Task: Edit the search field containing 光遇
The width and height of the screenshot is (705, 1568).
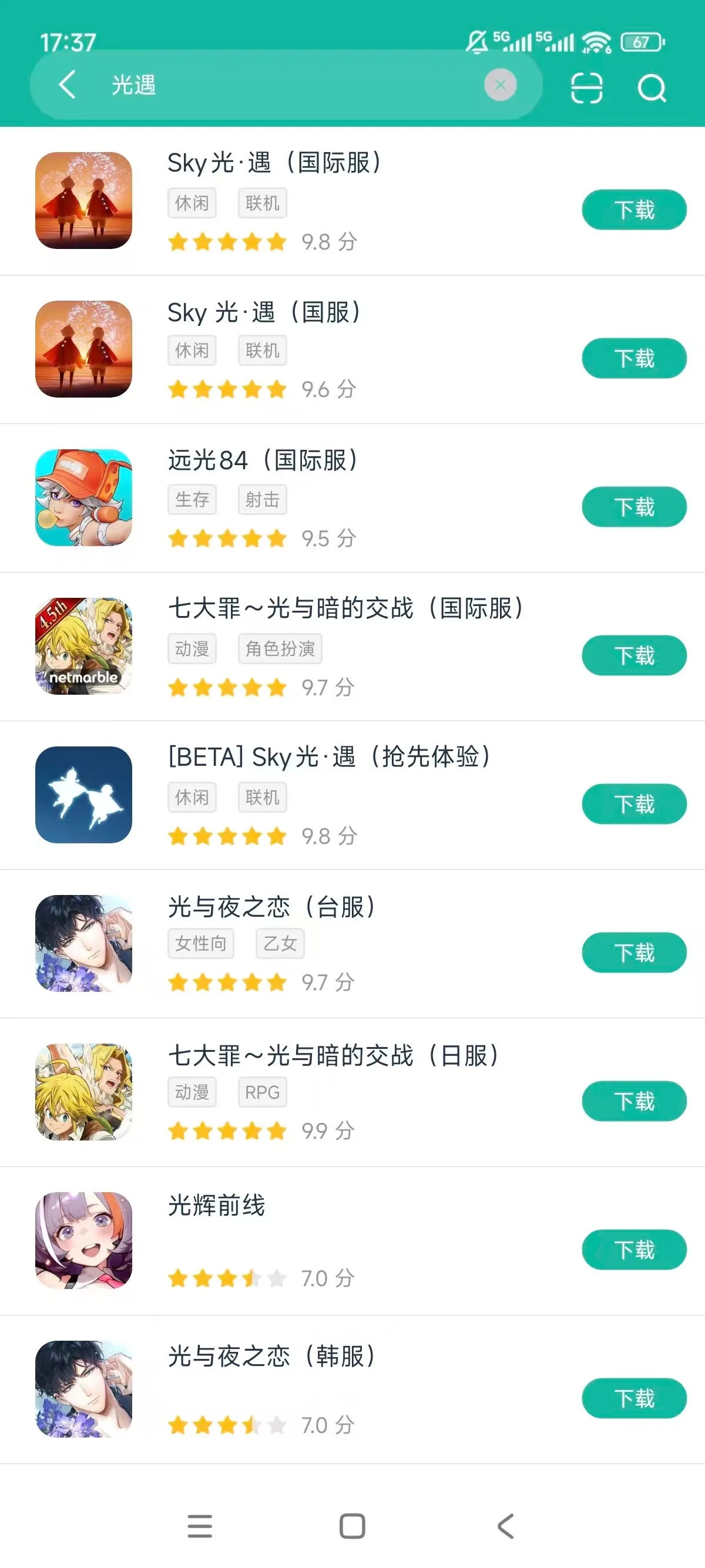Action: point(292,85)
